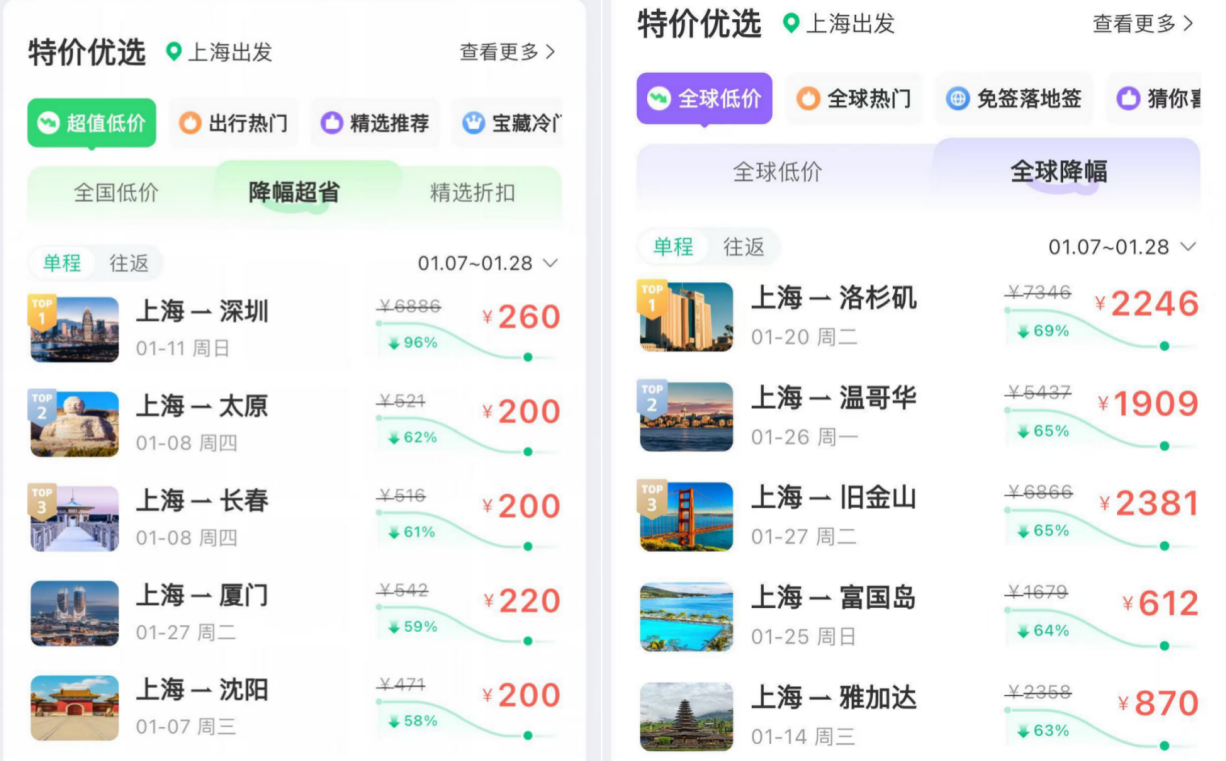
Task: Open the 上海—富国岛 flight deal
Action: 915,616
